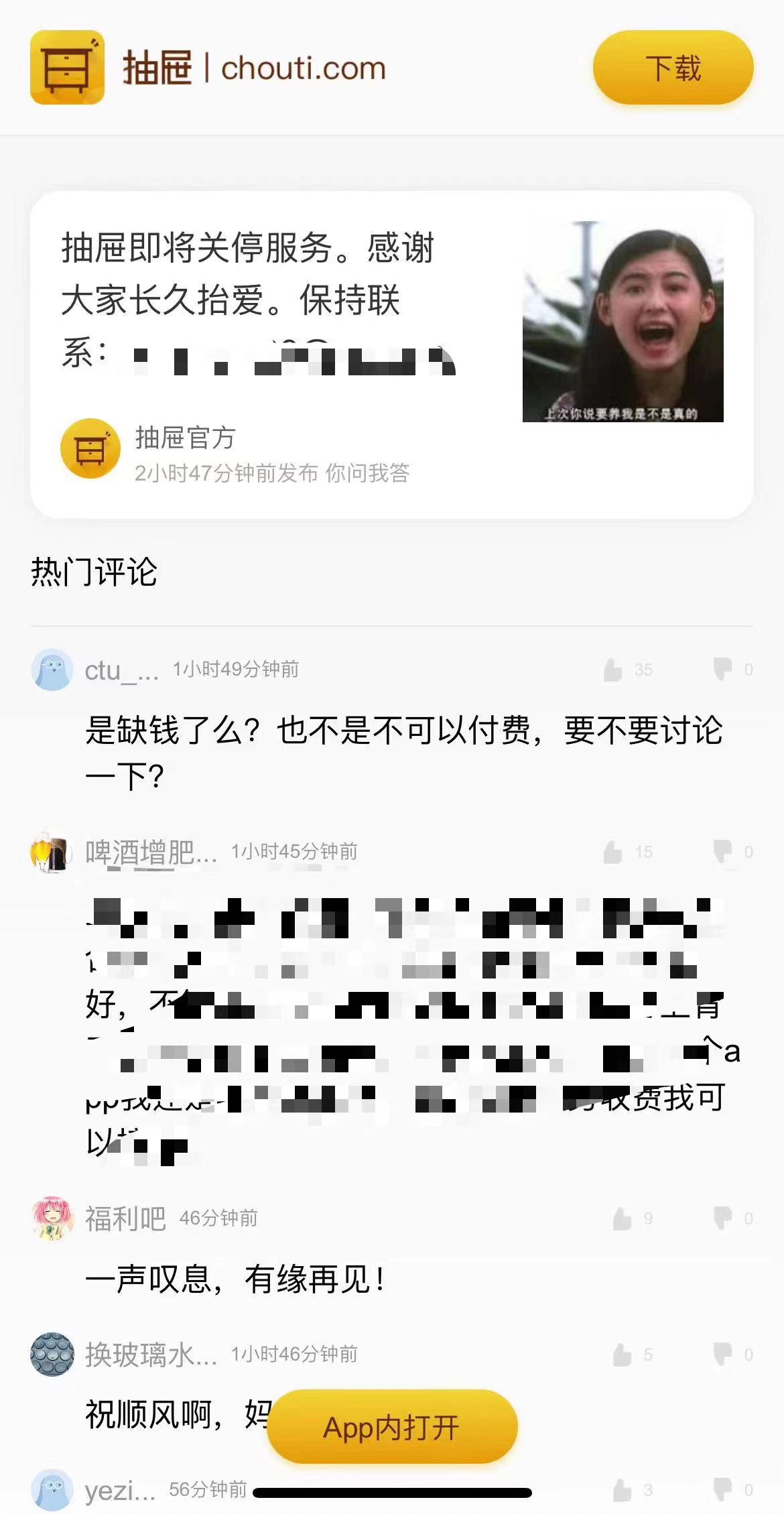Dislike the comment by 啤酒增肥...
This screenshot has width=784, height=1514.
coord(722,852)
